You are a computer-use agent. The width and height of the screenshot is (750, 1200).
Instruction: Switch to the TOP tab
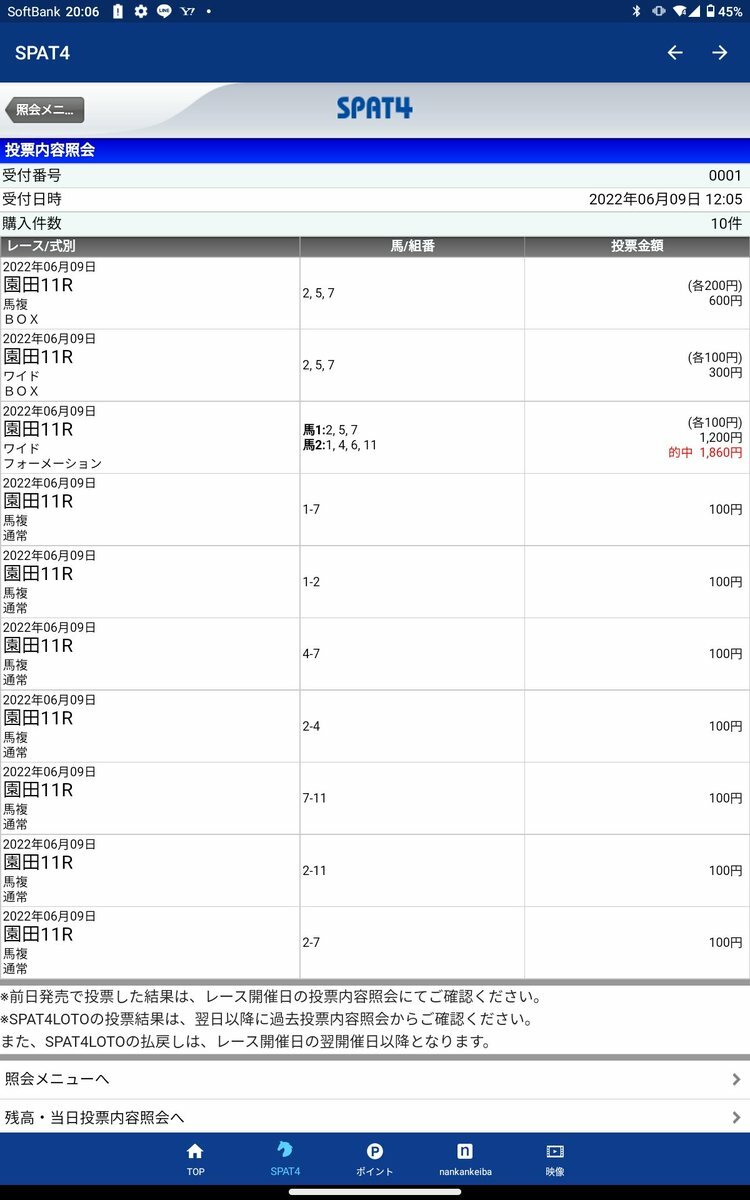(x=195, y=1159)
